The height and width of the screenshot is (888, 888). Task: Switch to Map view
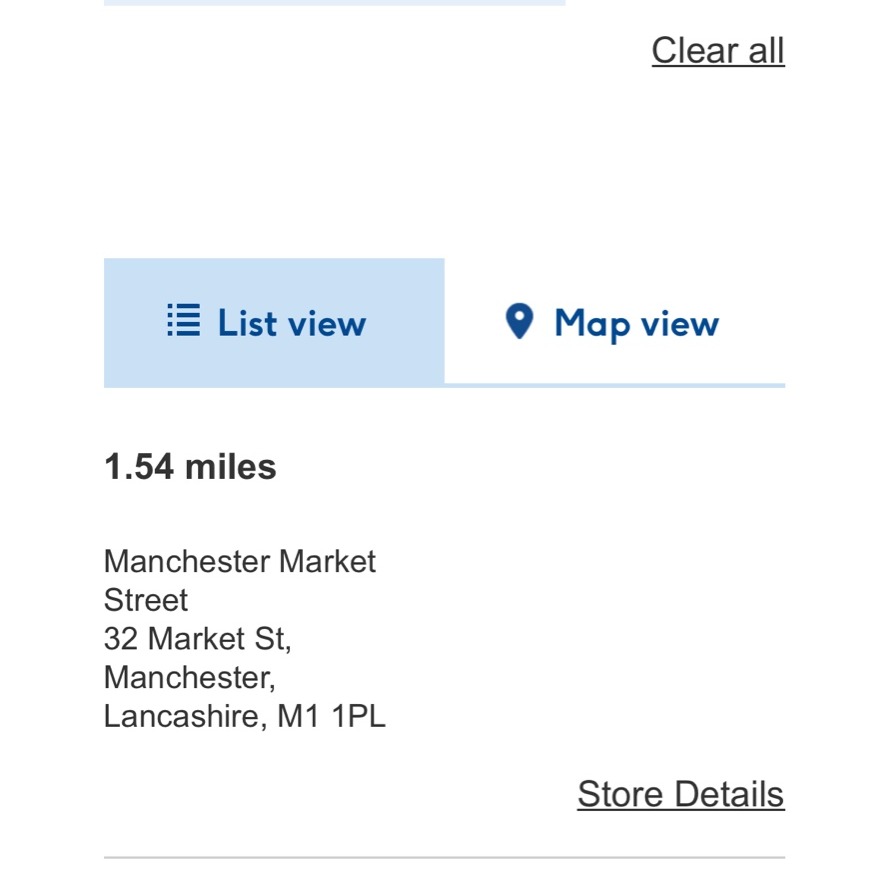tap(614, 323)
